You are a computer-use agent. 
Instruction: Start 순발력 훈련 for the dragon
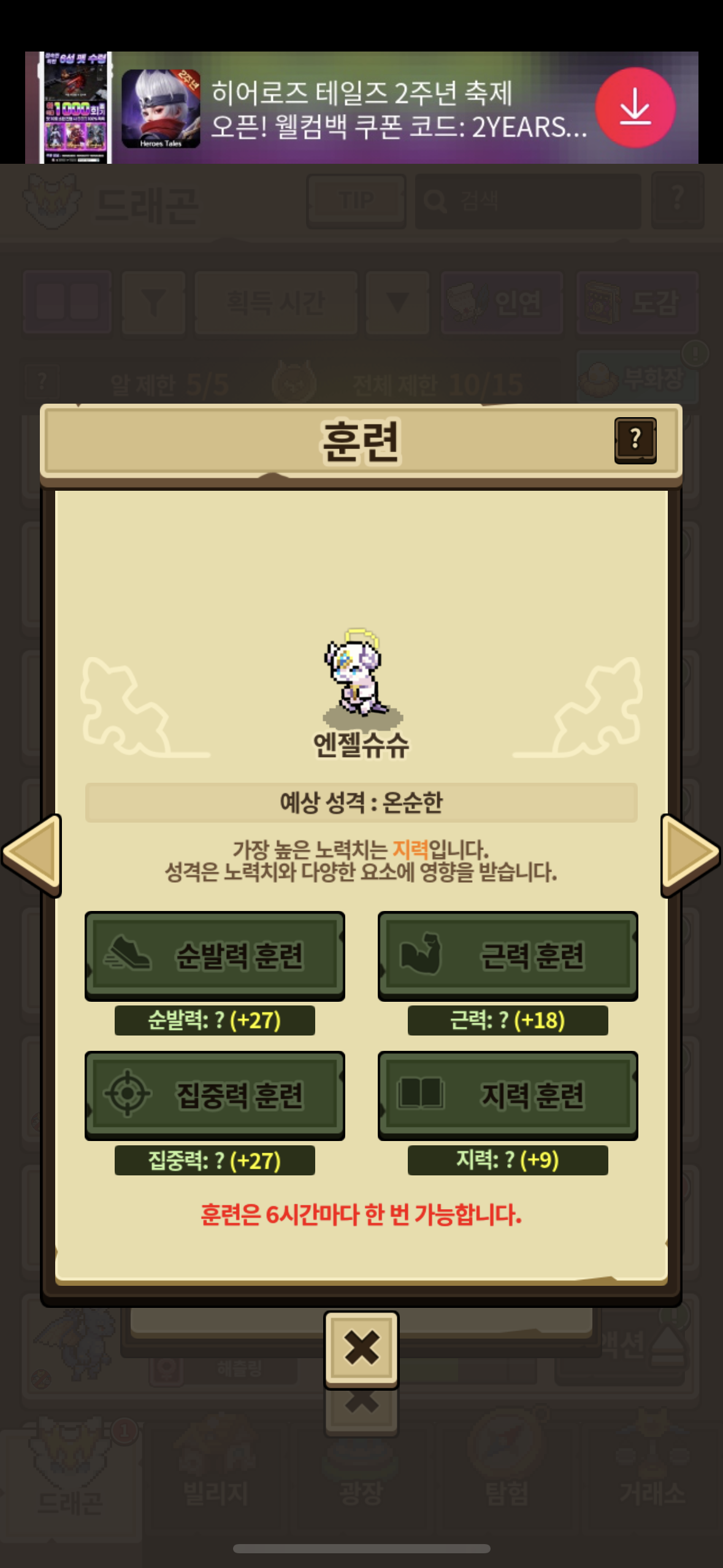pyautogui.click(x=215, y=955)
